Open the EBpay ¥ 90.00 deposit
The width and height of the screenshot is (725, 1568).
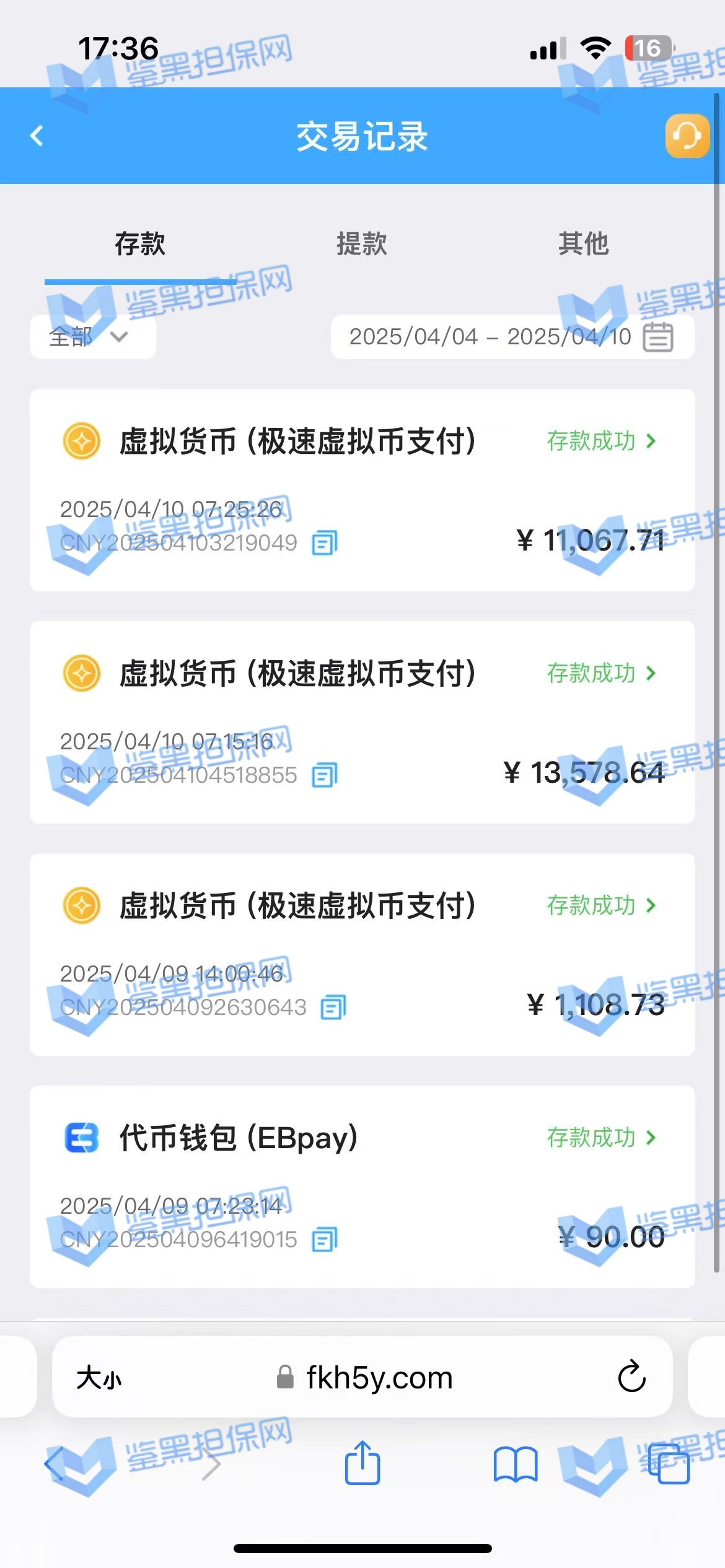point(600,1138)
